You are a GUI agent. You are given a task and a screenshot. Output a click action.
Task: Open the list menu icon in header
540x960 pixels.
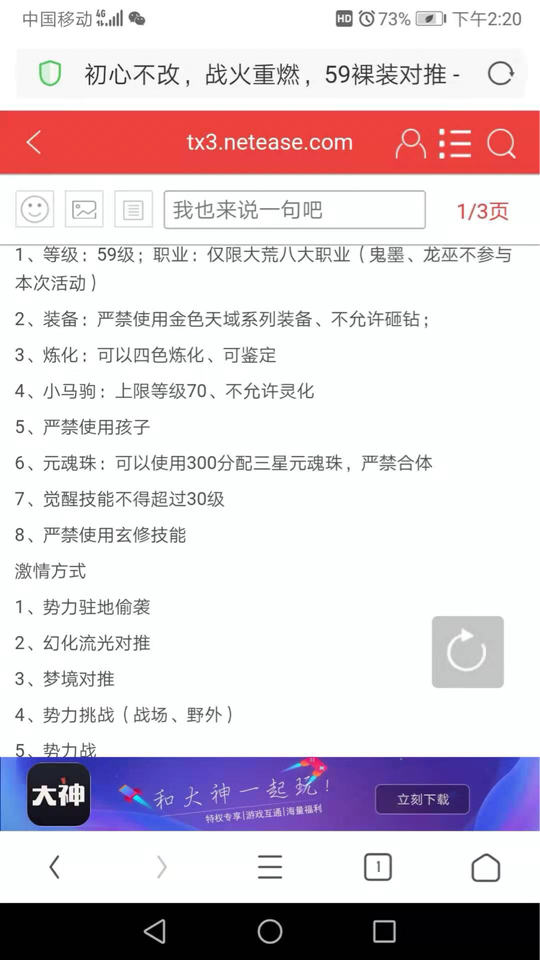pos(455,144)
